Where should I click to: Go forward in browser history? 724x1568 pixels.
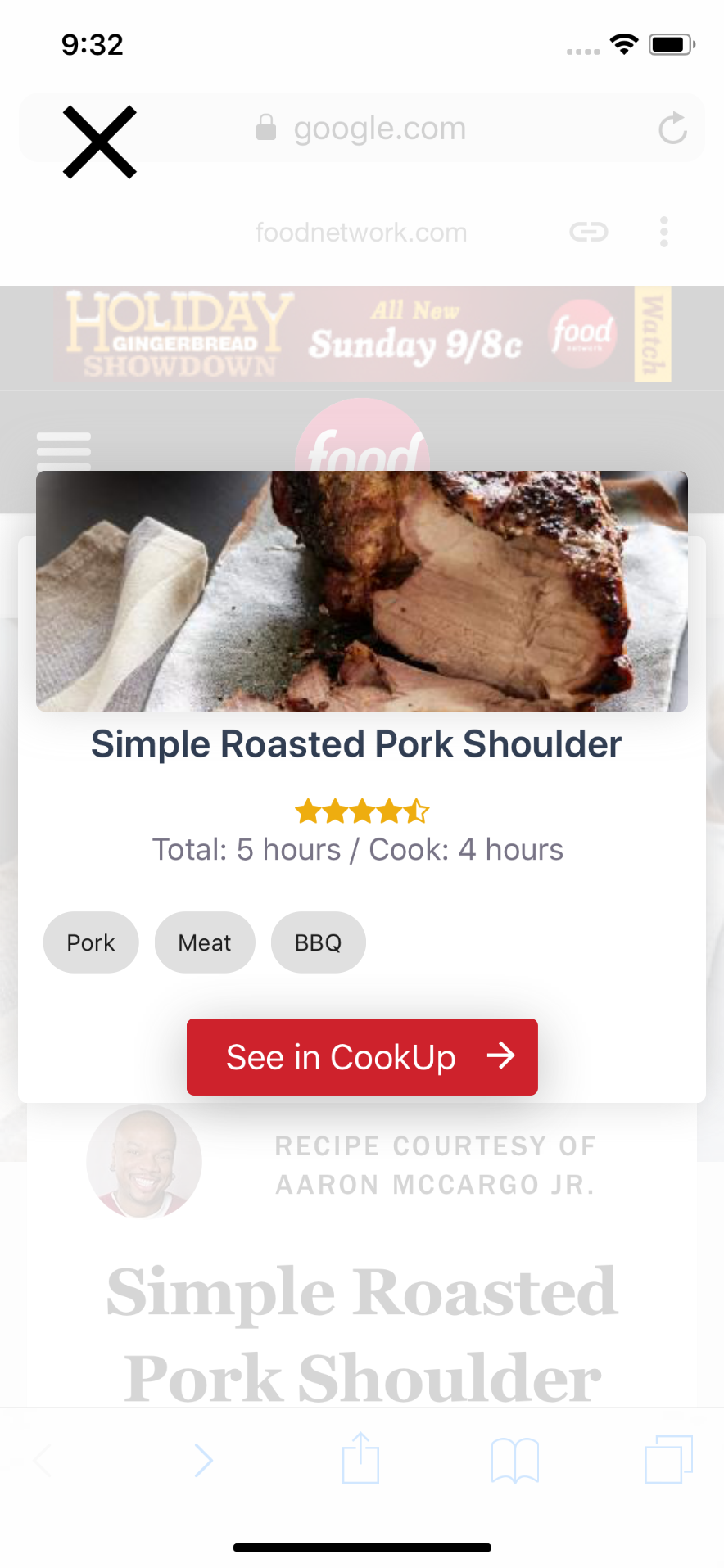pos(204,1460)
